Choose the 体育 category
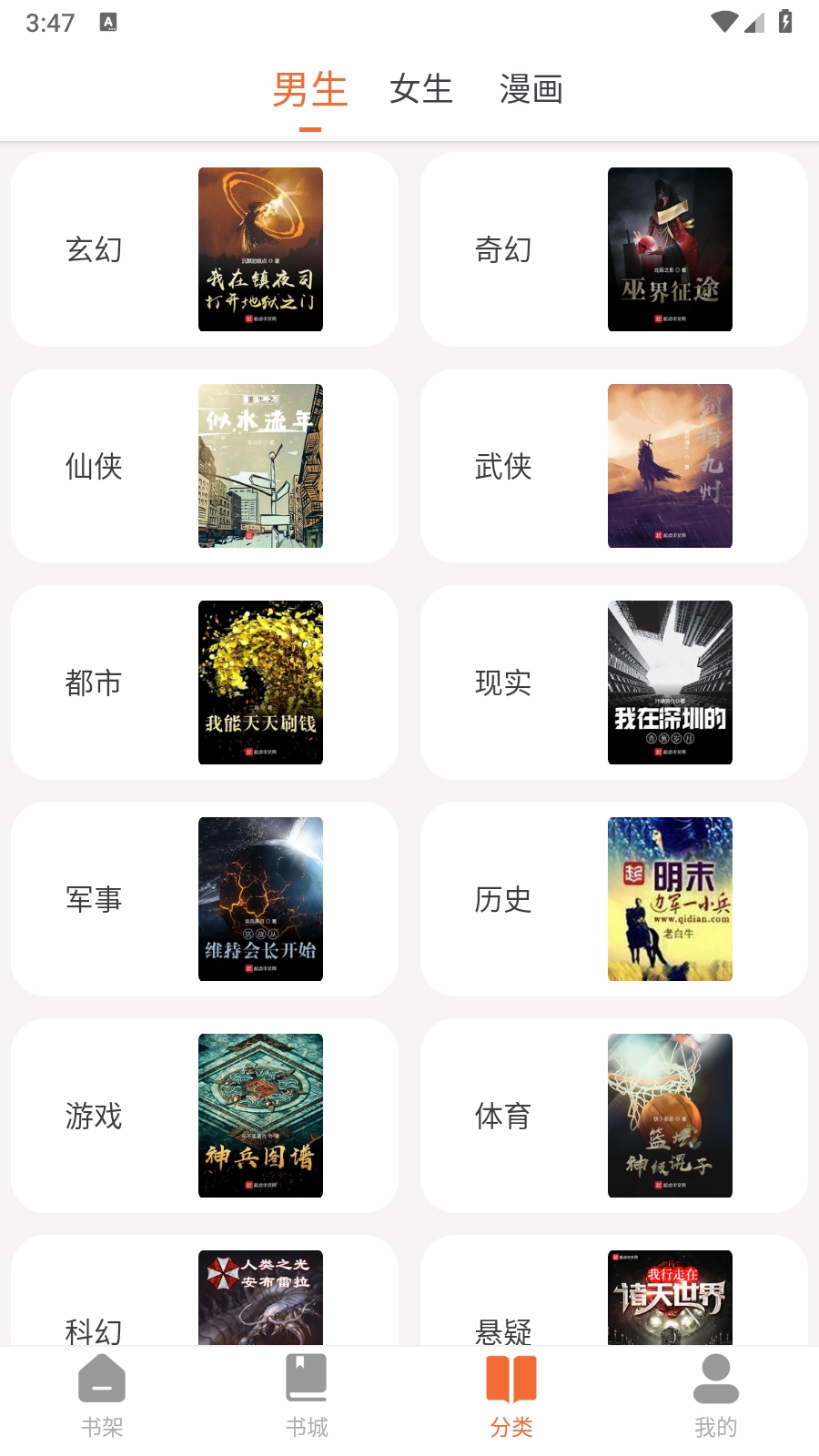Image resolution: width=819 pixels, height=1456 pixels. [614, 1116]
